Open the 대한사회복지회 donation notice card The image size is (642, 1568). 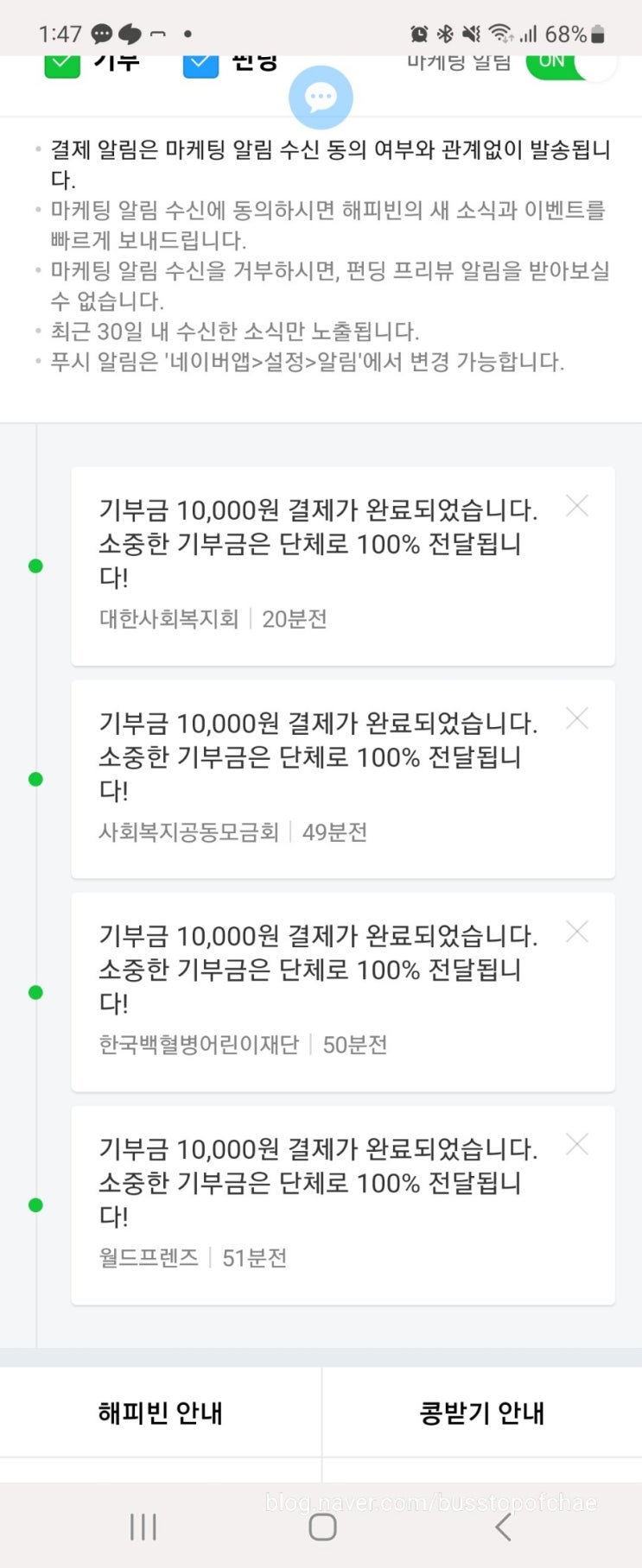[x=343, y=566]
